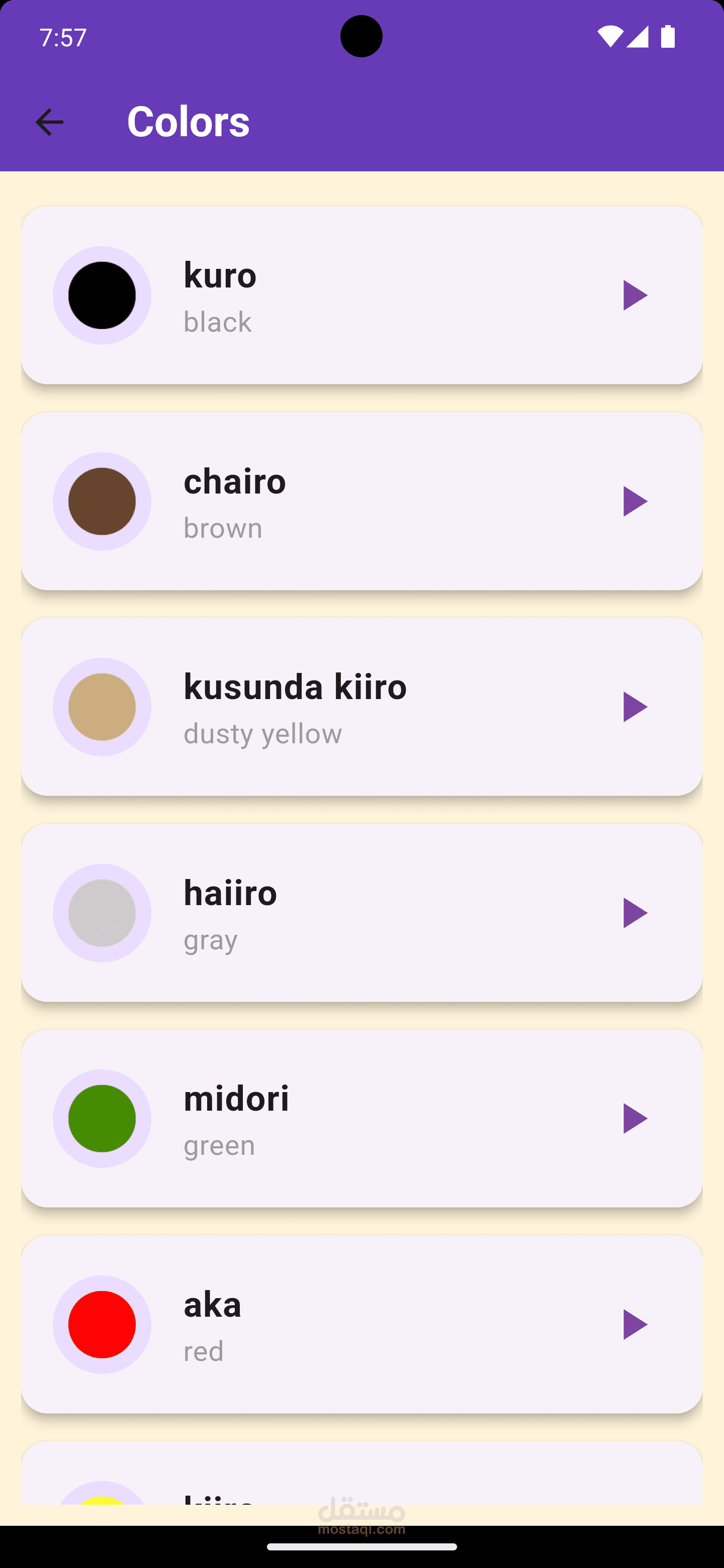This screenshot has height=1568, width=724.
Task: Choose the haiiro gray card
Action: 361,913
